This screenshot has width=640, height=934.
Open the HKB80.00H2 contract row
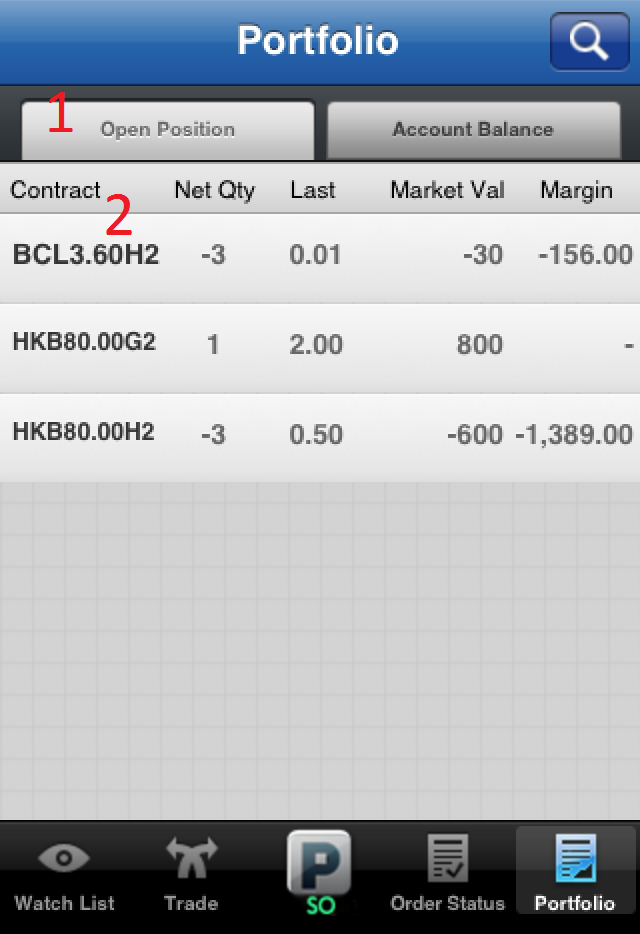(x=320, y=436)
